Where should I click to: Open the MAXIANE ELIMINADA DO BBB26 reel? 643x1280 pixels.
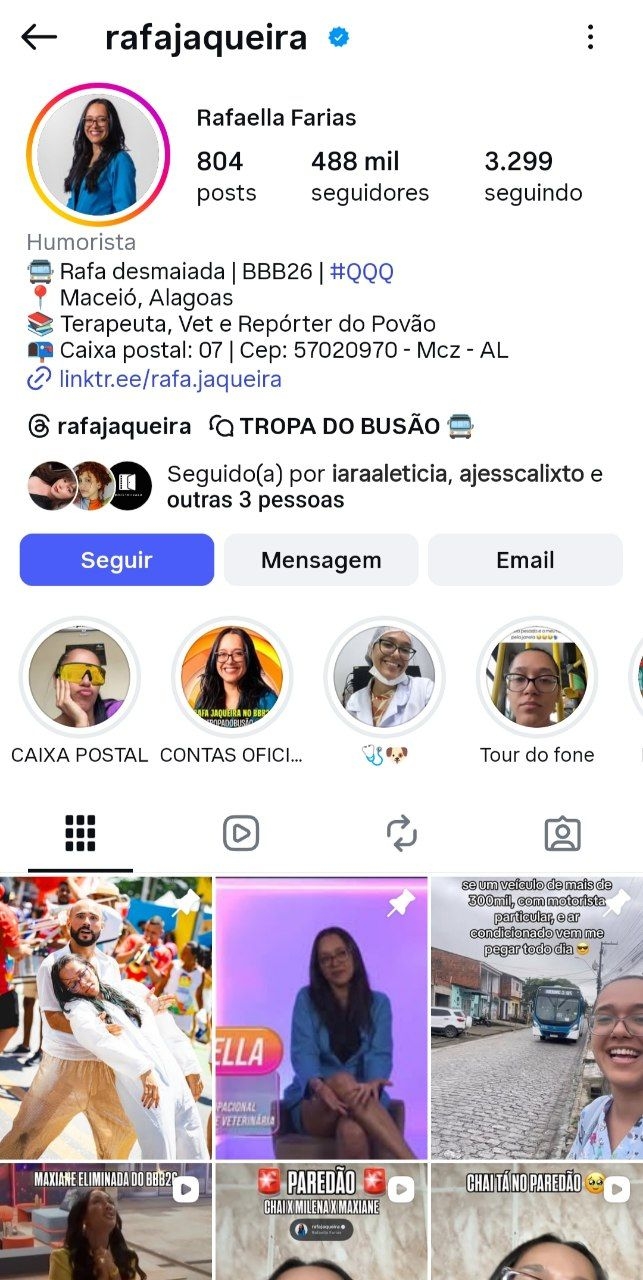(x=105, y=1222)
